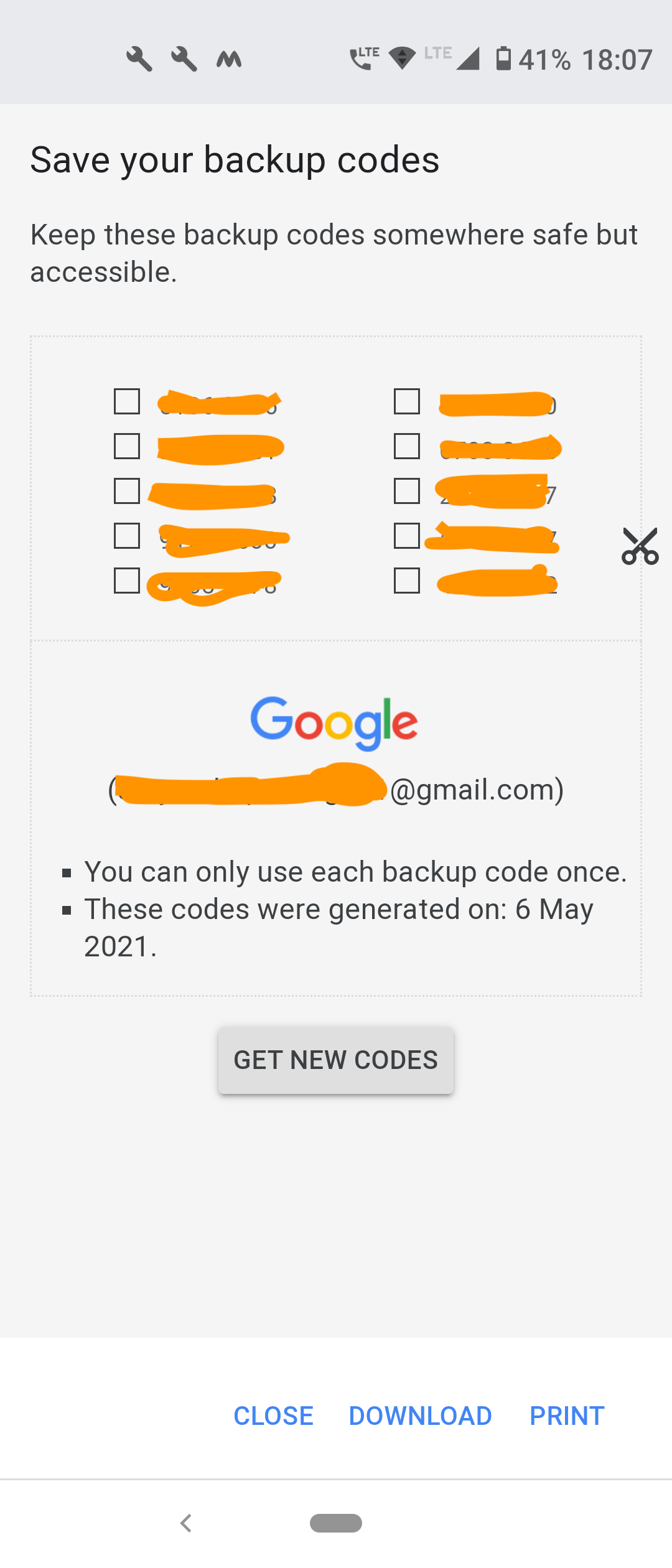Close the backup codes dialog

point(273,1416)
